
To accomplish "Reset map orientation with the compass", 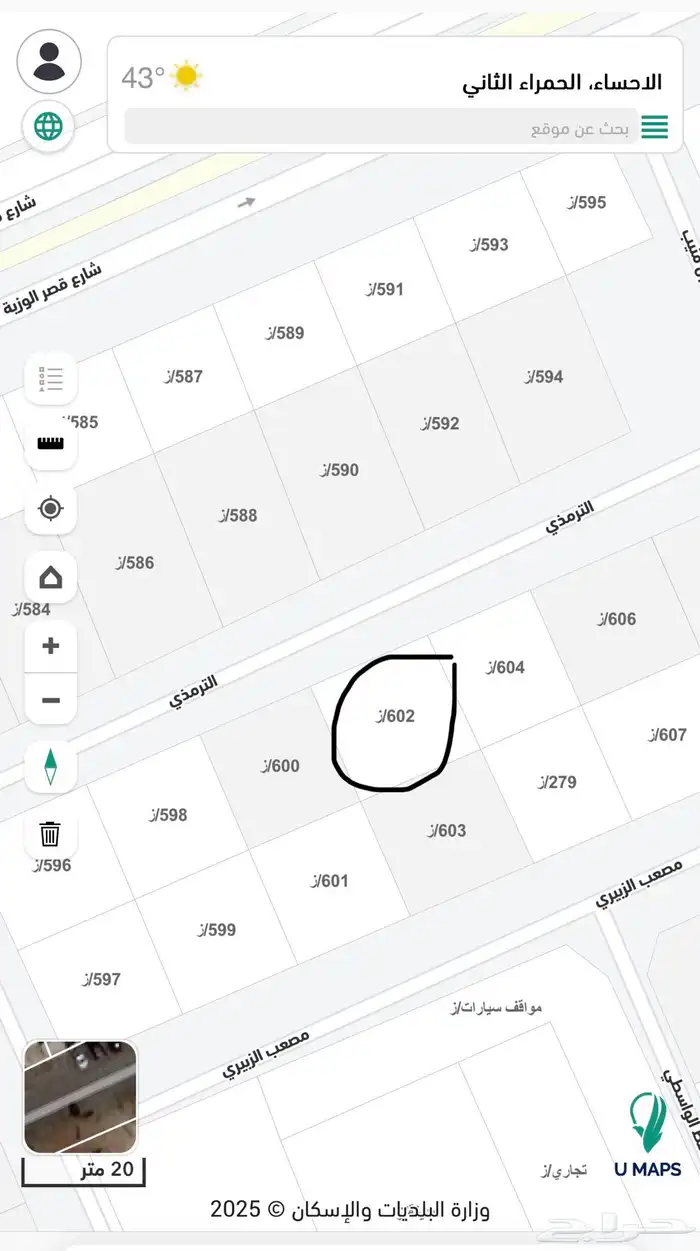I will (51, 767).
